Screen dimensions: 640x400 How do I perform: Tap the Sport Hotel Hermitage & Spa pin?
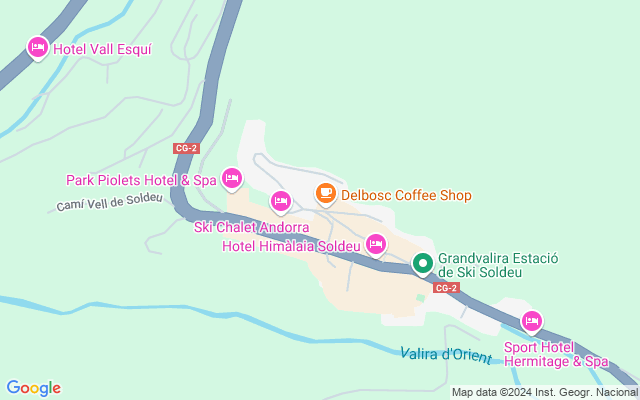[532, 322]
